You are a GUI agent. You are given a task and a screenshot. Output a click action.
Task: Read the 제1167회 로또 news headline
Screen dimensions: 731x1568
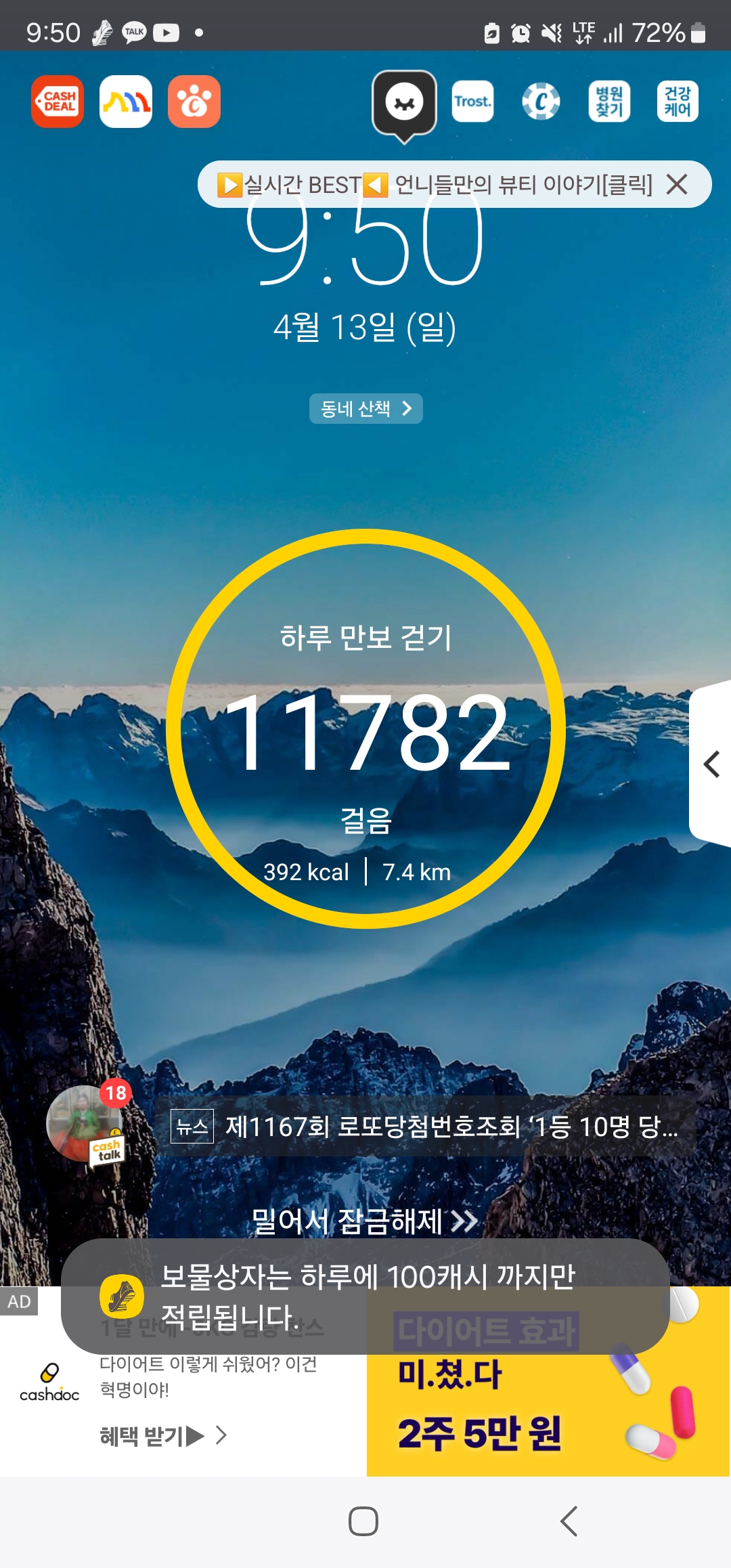tap(433, 1127)
